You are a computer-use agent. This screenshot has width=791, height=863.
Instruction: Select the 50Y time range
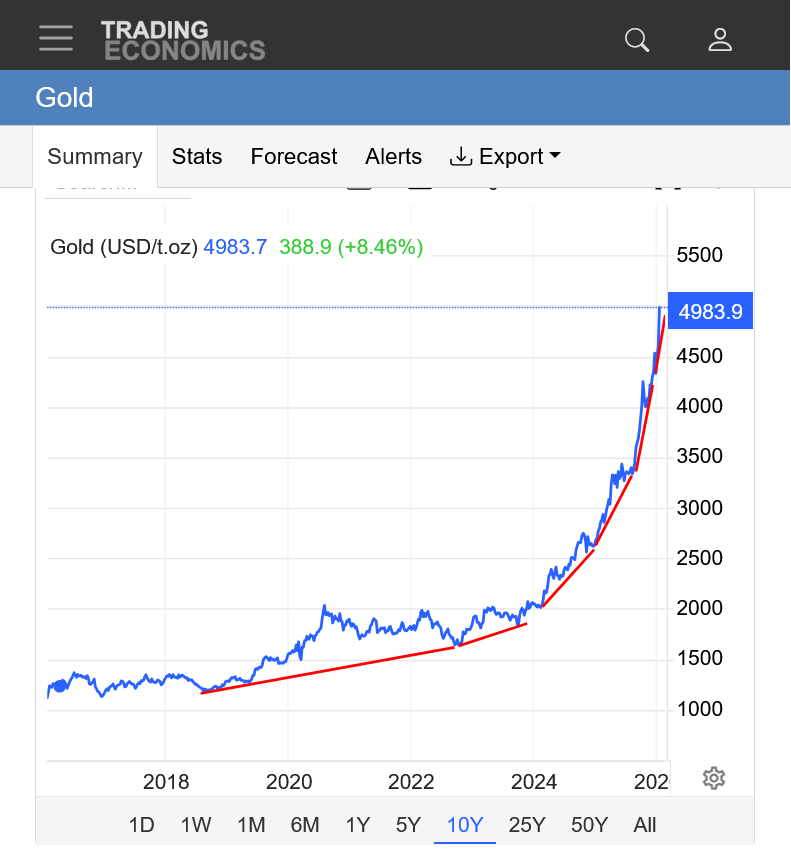(x=589, y=825)
